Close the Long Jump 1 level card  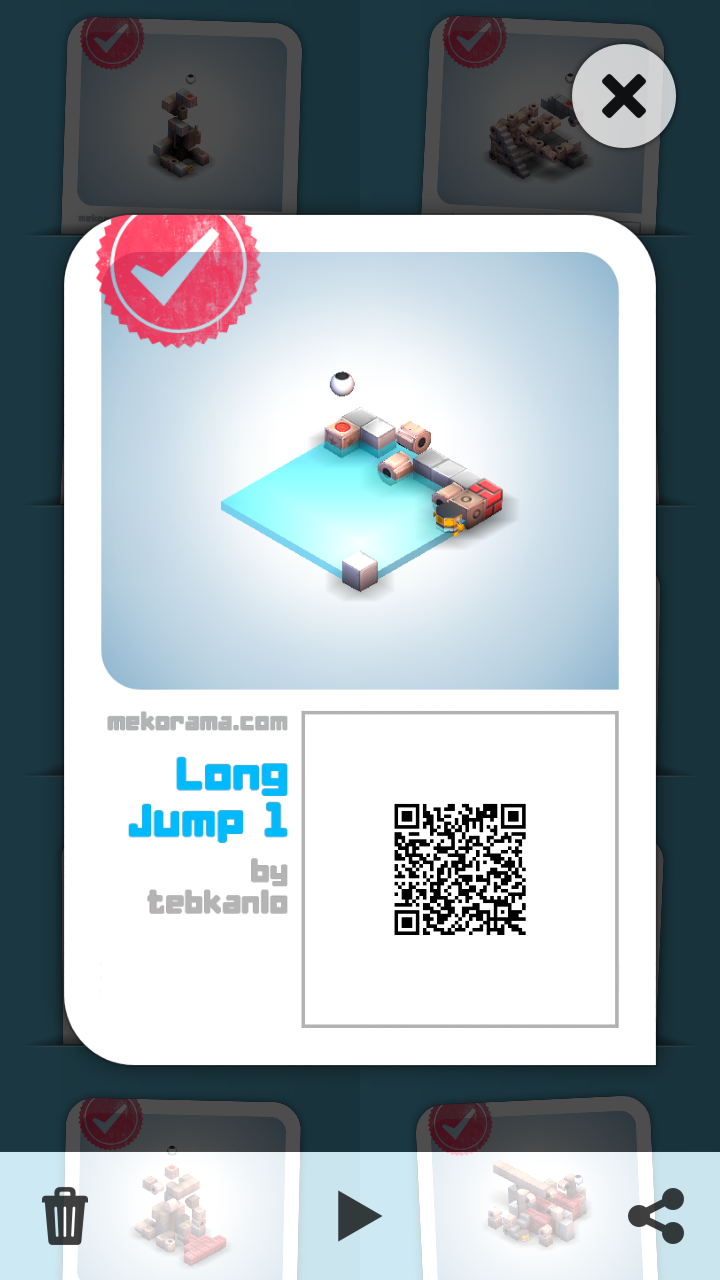pyautogui.click(x=624, y=97)
